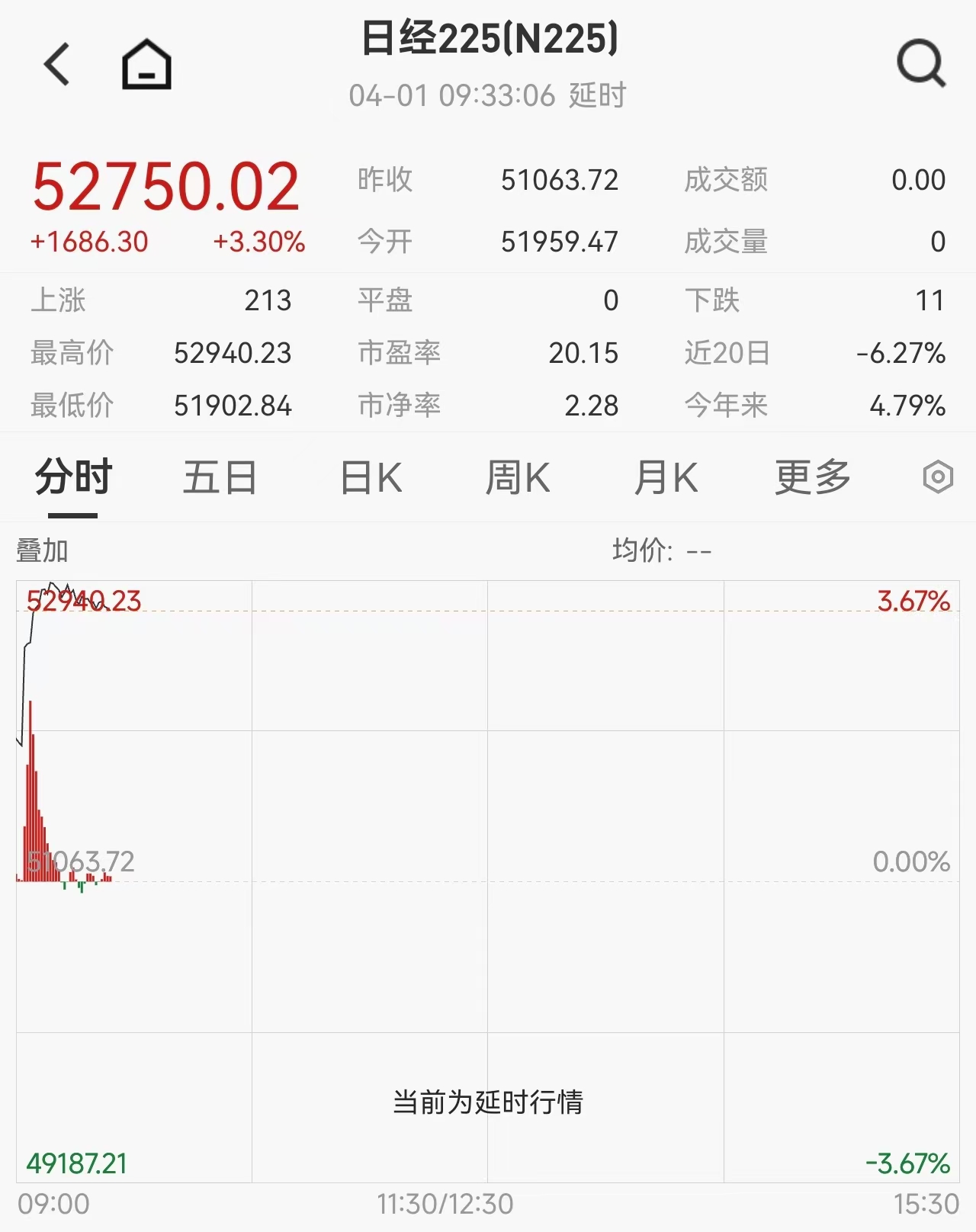
Task: Expand the 更多 more chart periods
Action: tap(813, 478)
